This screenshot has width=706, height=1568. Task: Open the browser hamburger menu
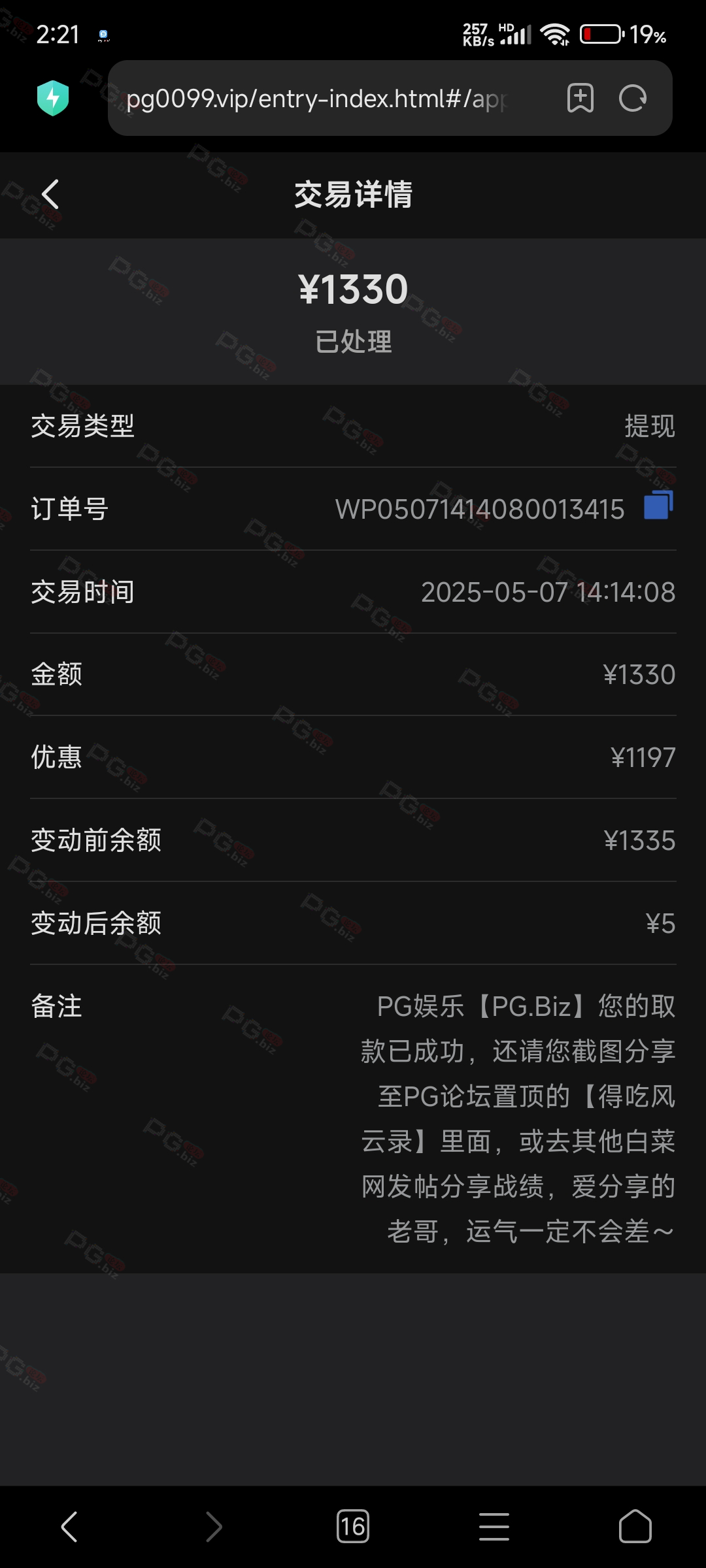click(x=494, y=1527)
